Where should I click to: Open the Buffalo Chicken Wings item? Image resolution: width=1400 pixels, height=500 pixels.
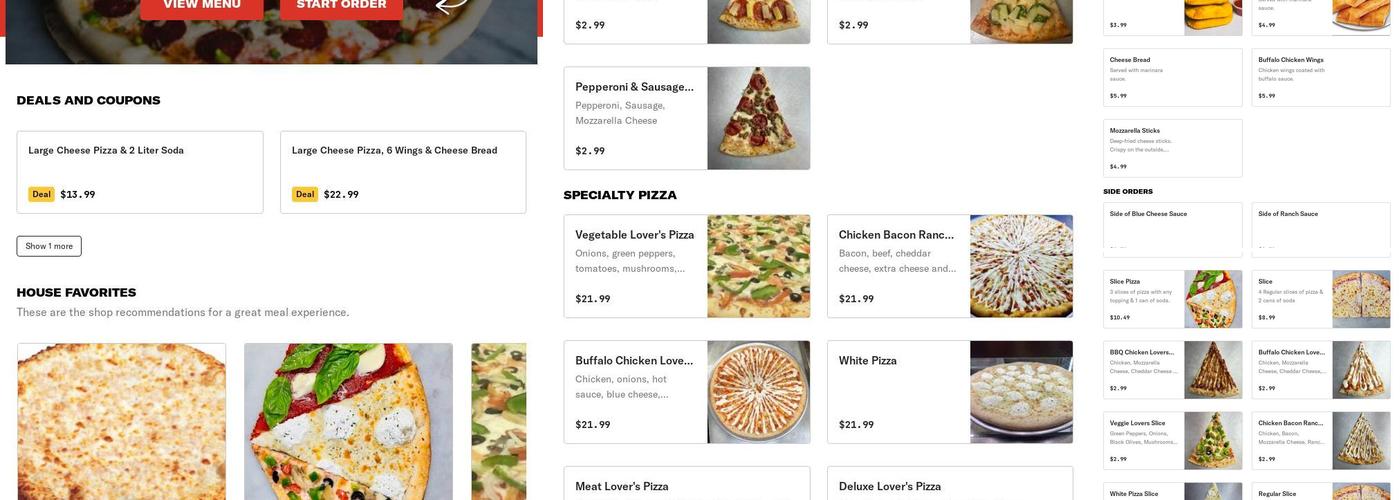(1320, 77)
